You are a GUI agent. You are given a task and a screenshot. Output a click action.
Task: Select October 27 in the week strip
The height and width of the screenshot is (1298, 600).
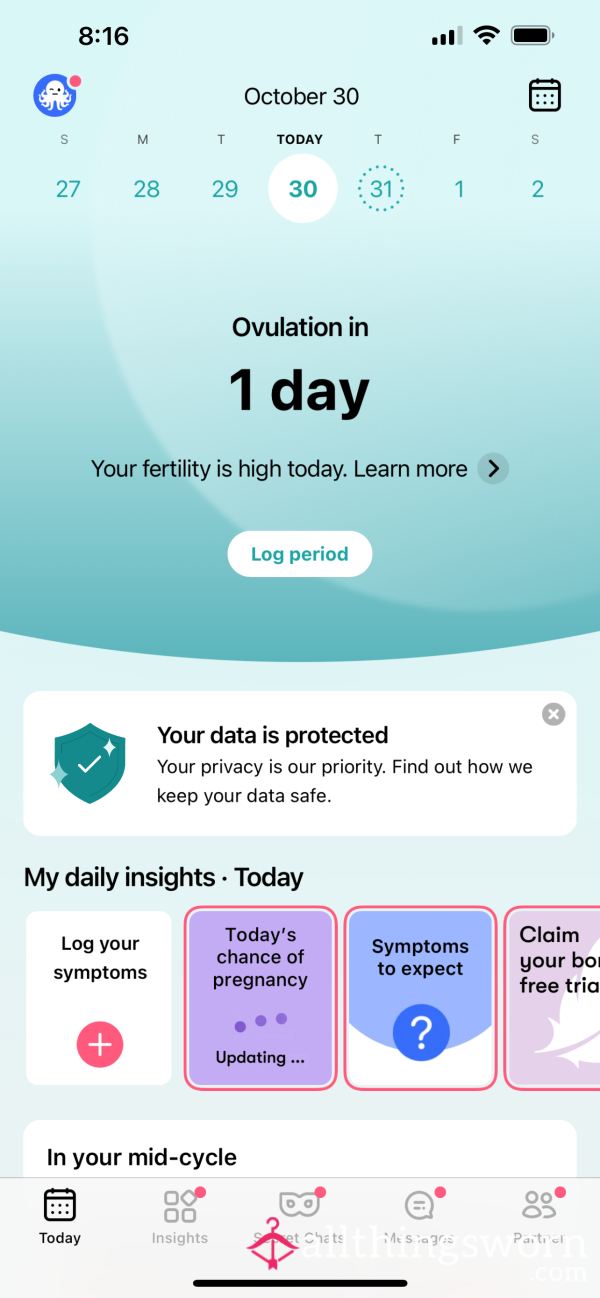click(x=68, y=189)
